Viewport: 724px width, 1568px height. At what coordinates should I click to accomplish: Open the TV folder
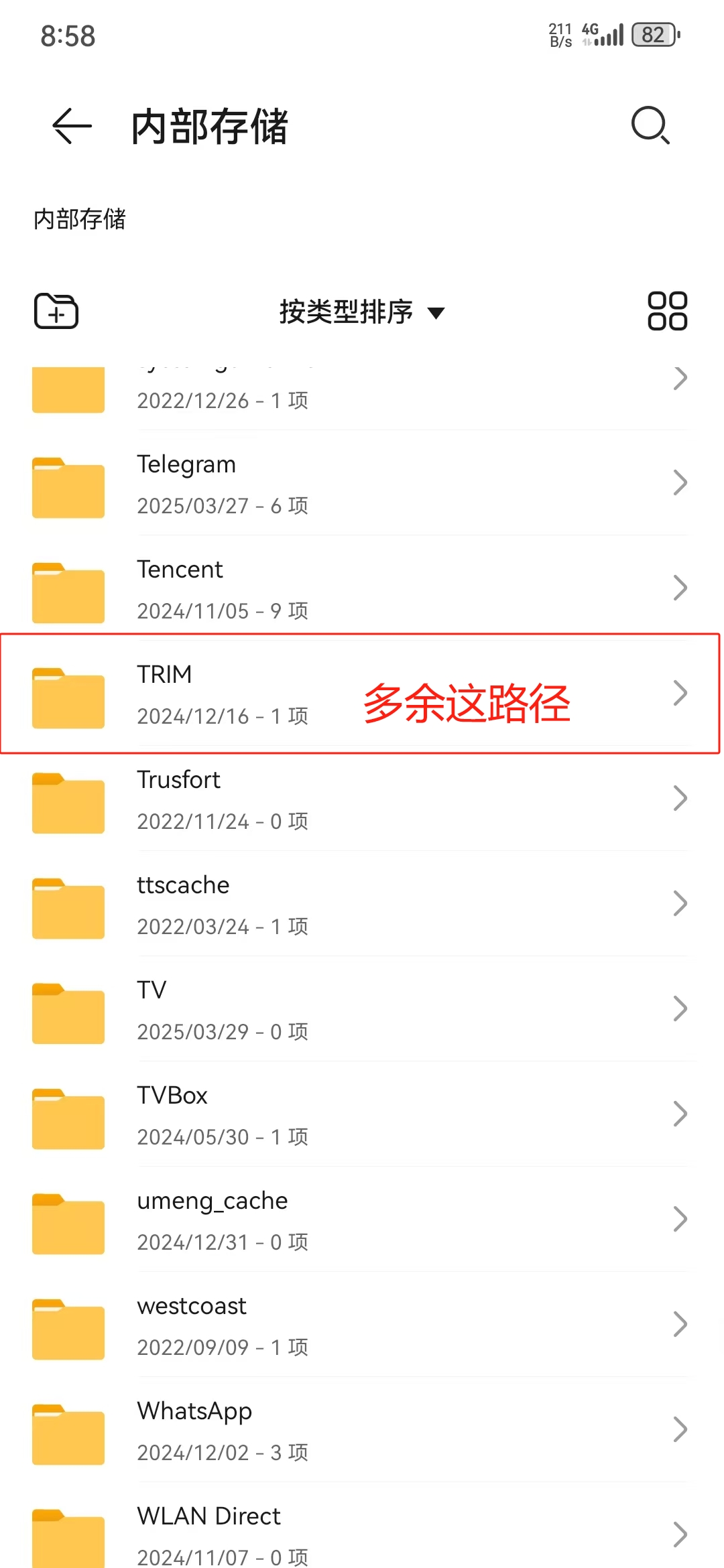pyautogui.click(x=362, y=1009)
